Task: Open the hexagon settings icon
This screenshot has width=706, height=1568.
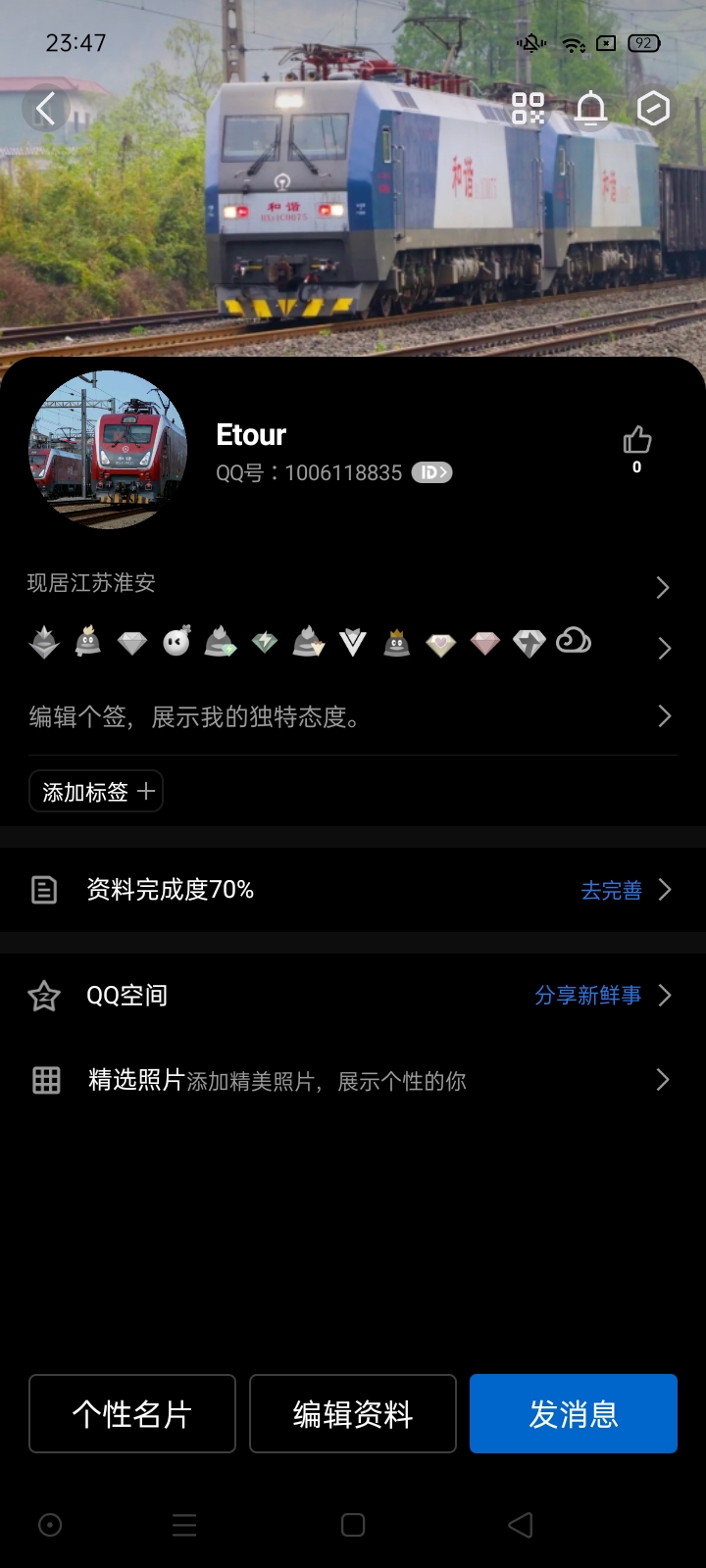Action: tap(653, 108)
